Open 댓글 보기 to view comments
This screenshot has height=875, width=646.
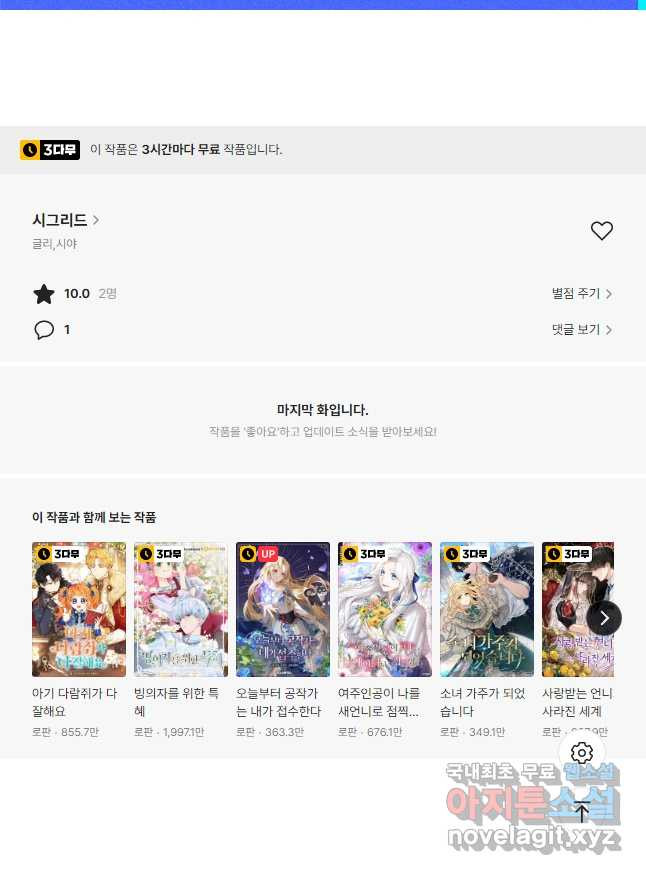581,330
